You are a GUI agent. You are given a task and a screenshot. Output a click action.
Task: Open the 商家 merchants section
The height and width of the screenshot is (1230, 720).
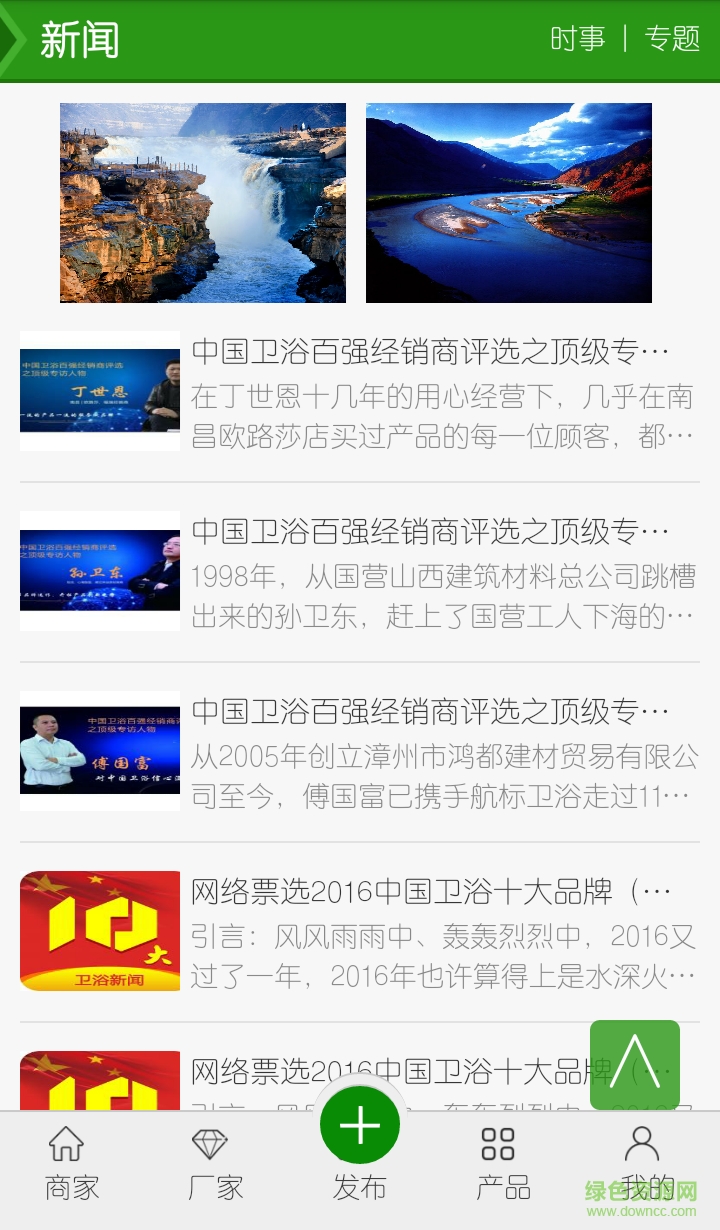67,1160
